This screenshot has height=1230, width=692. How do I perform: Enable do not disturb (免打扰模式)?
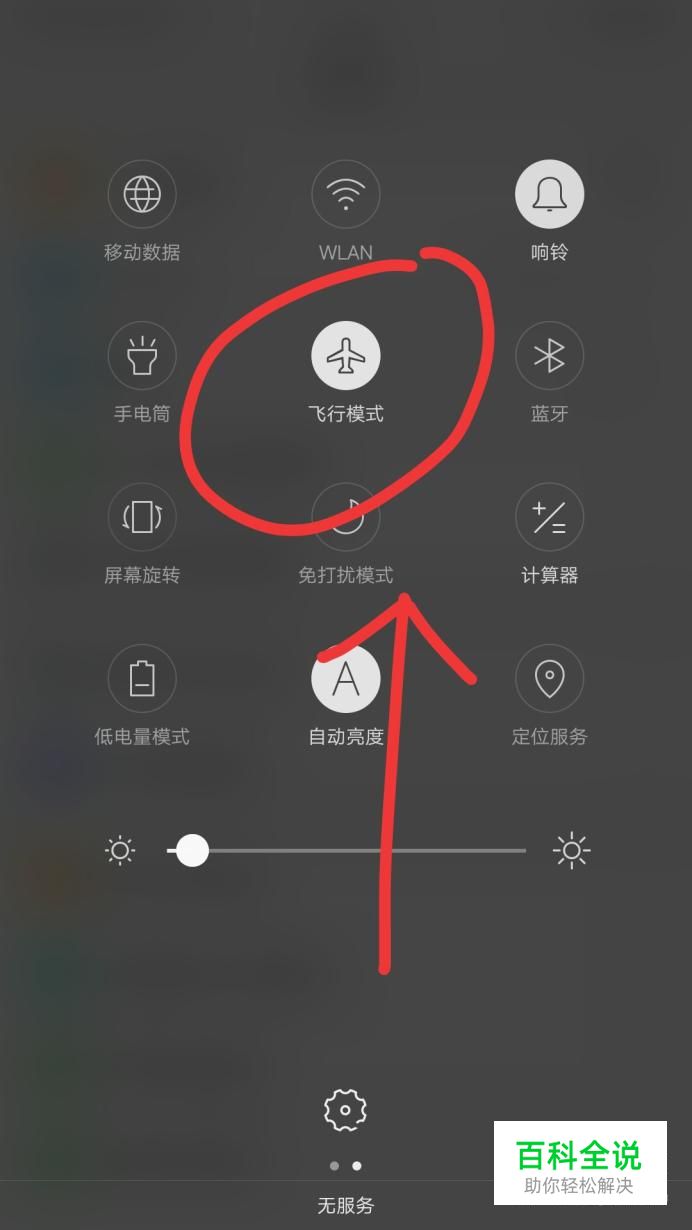click(x=346, y=517)
